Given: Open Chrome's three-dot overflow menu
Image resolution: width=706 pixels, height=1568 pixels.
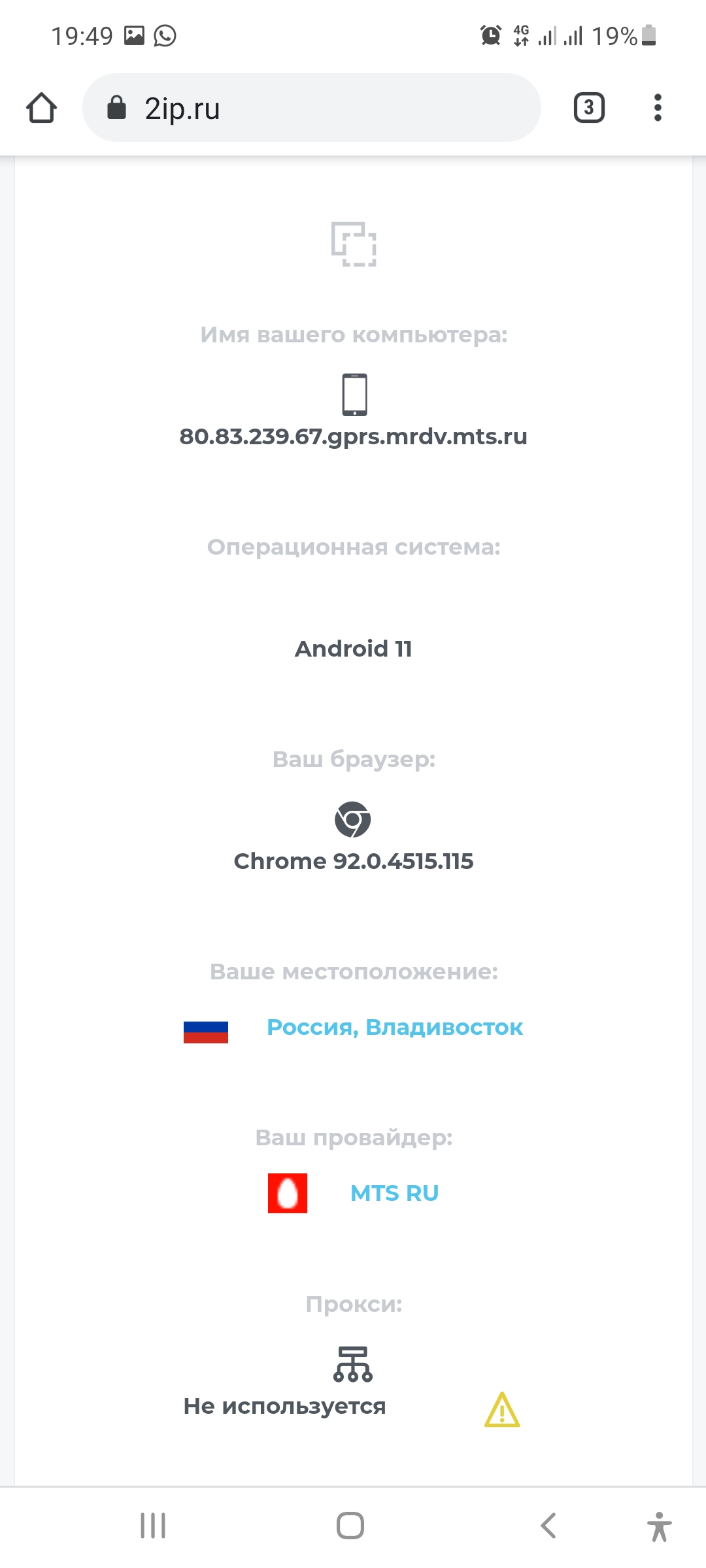Looking at the screenshot, I should 658,108.
